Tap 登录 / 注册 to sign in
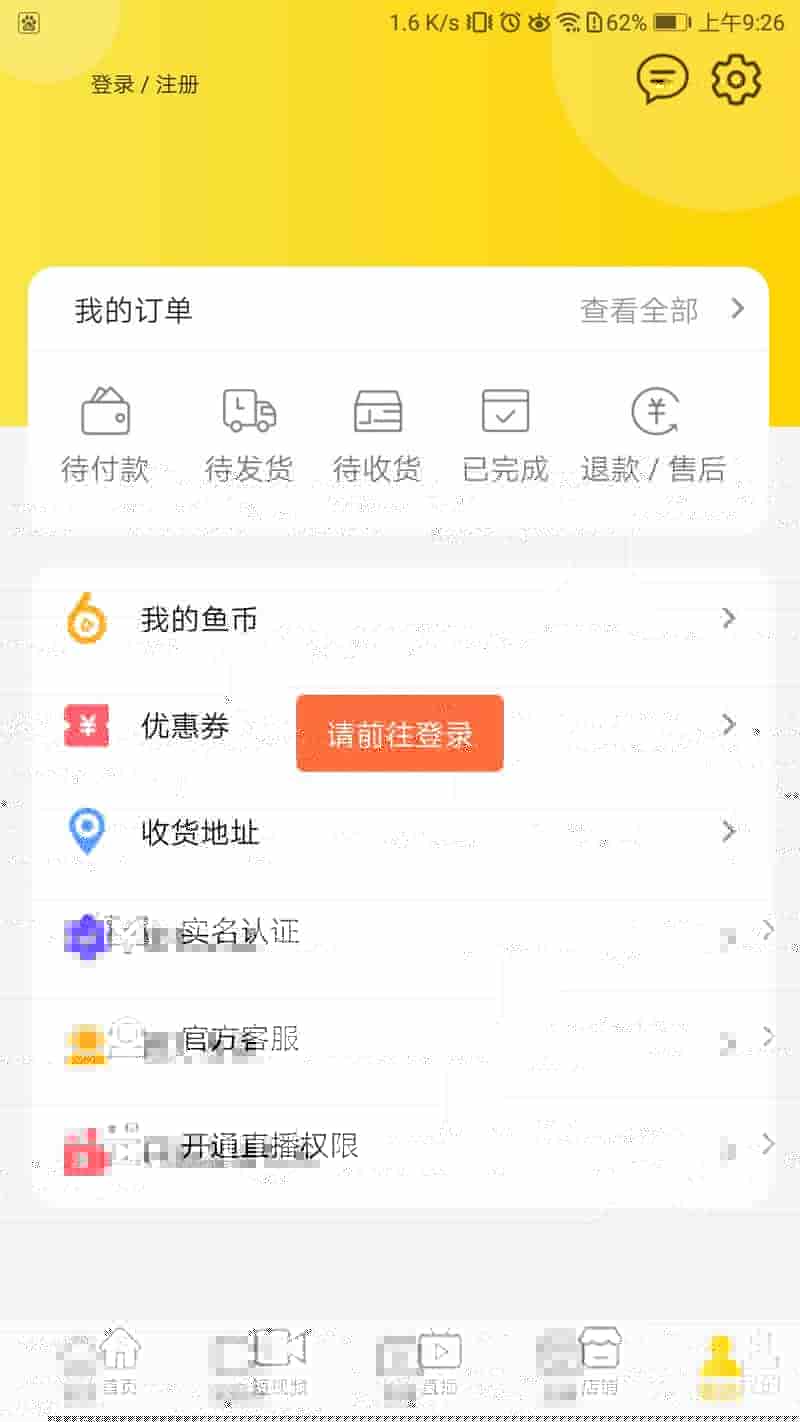This screenshot has height=1422, width=800. pyautogui.click(x=145, y=84)
